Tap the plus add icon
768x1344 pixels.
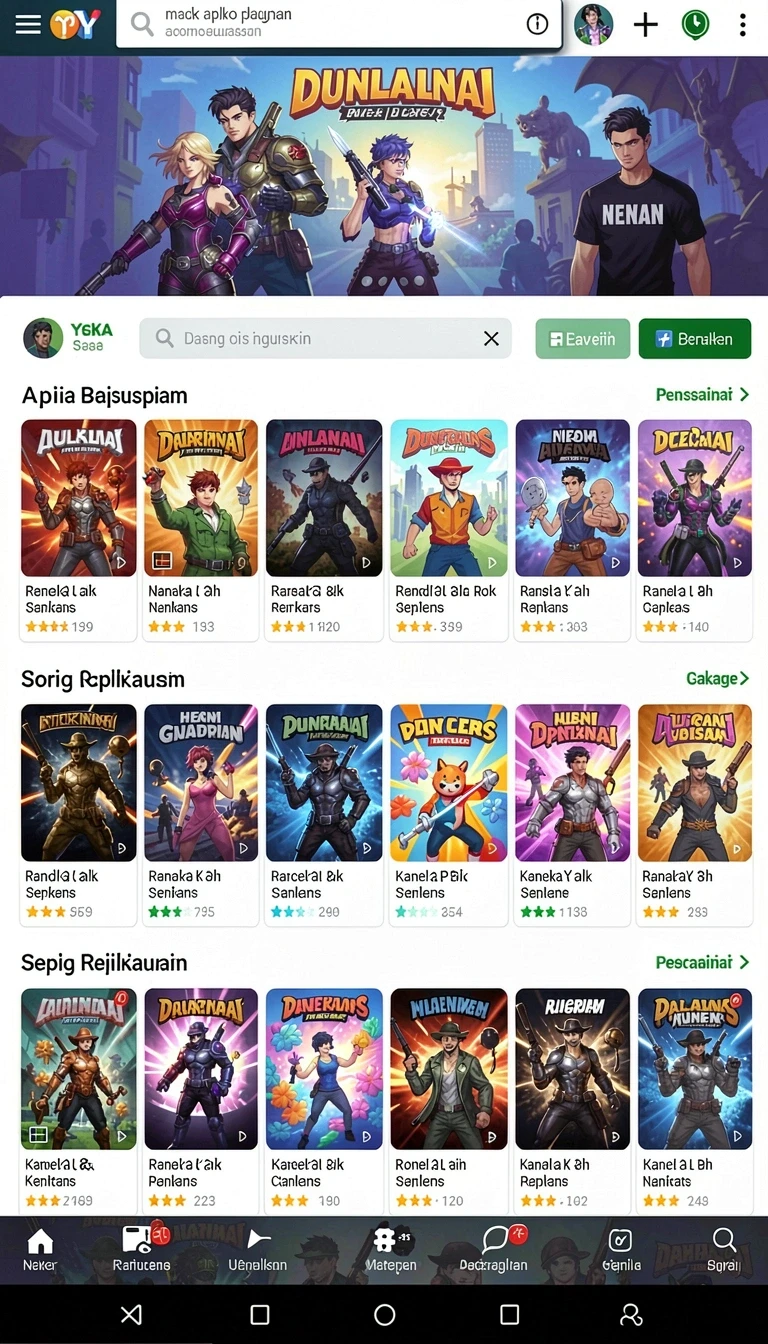coord(646,24)
